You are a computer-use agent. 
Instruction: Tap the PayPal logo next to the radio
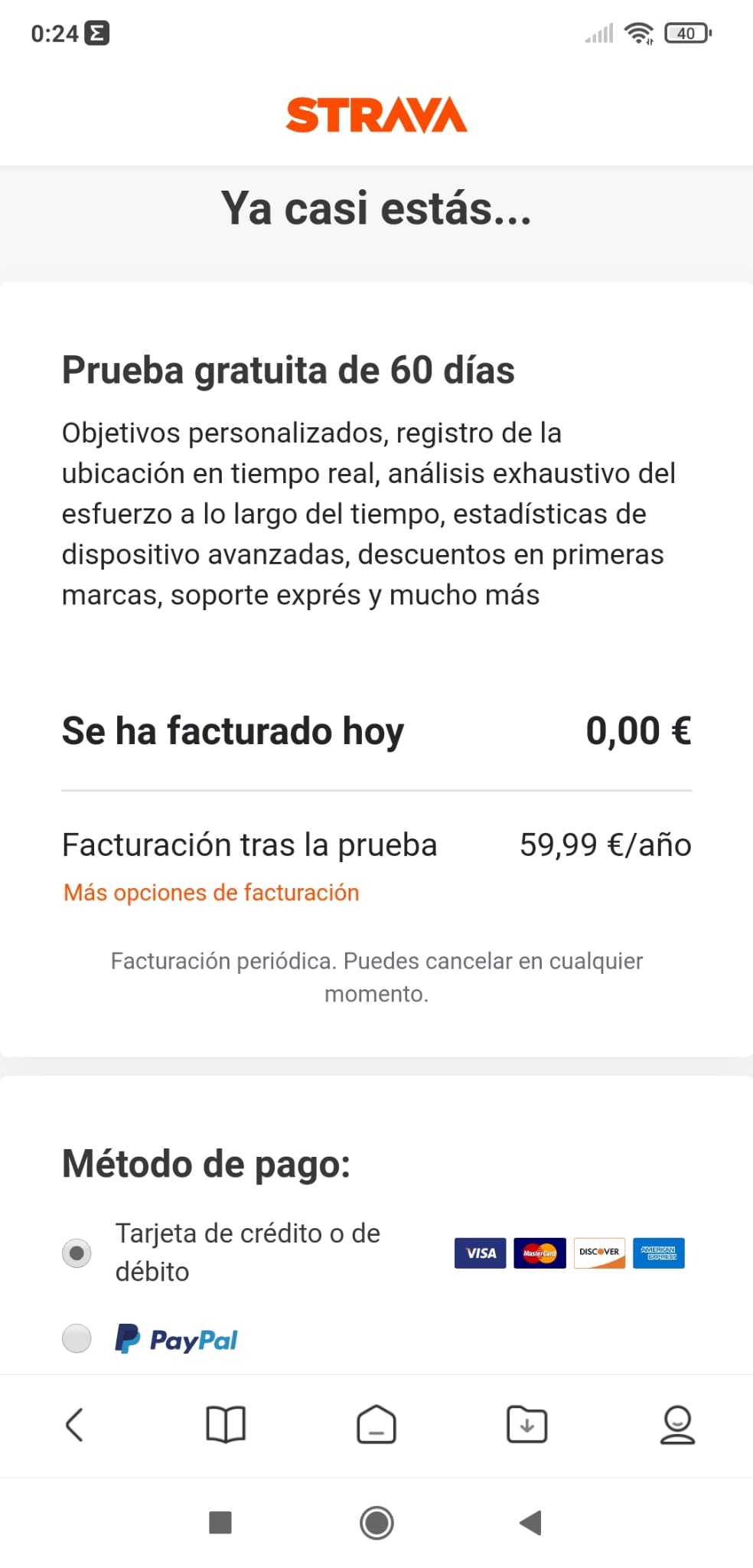178,1338
